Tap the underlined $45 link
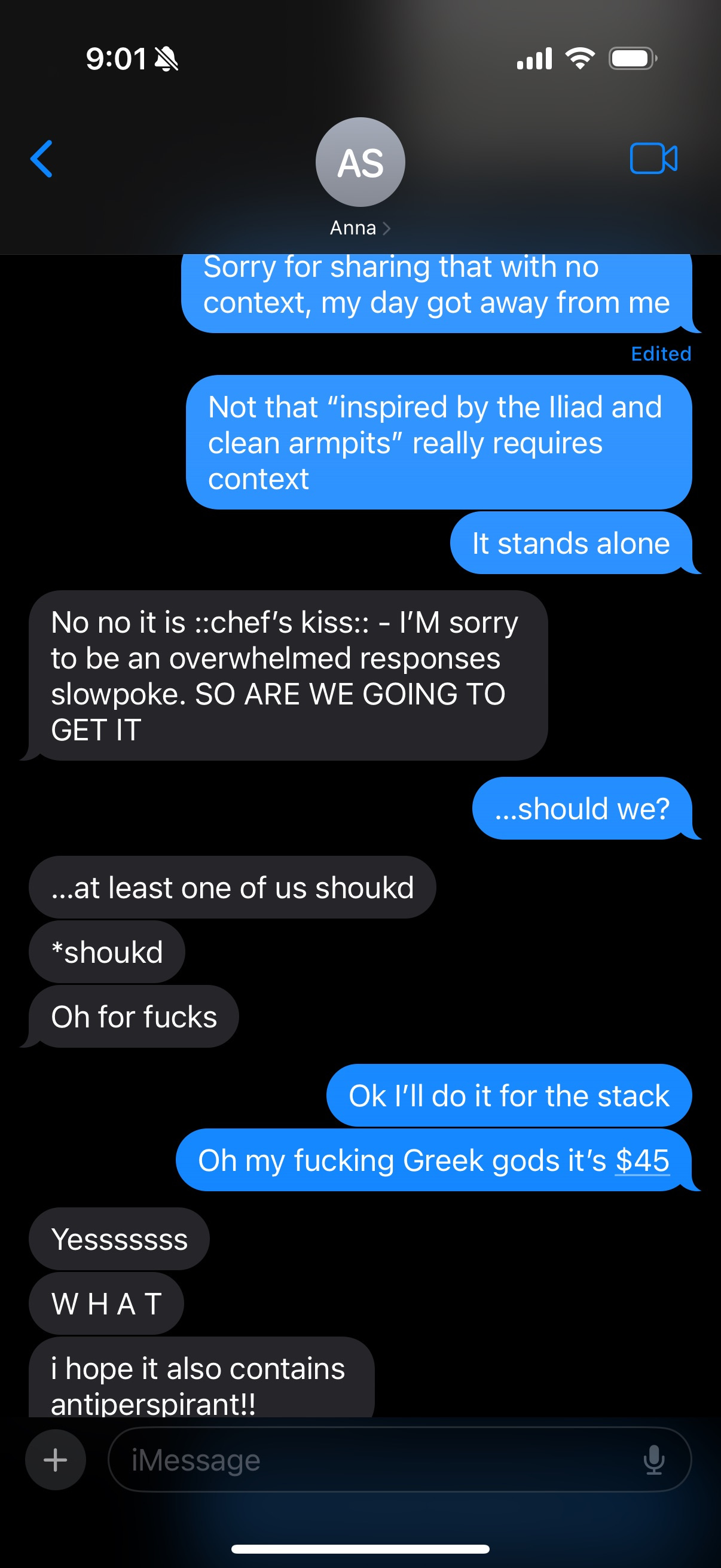The width and height of the screenshot is (721, 1568). point(642,1160)
